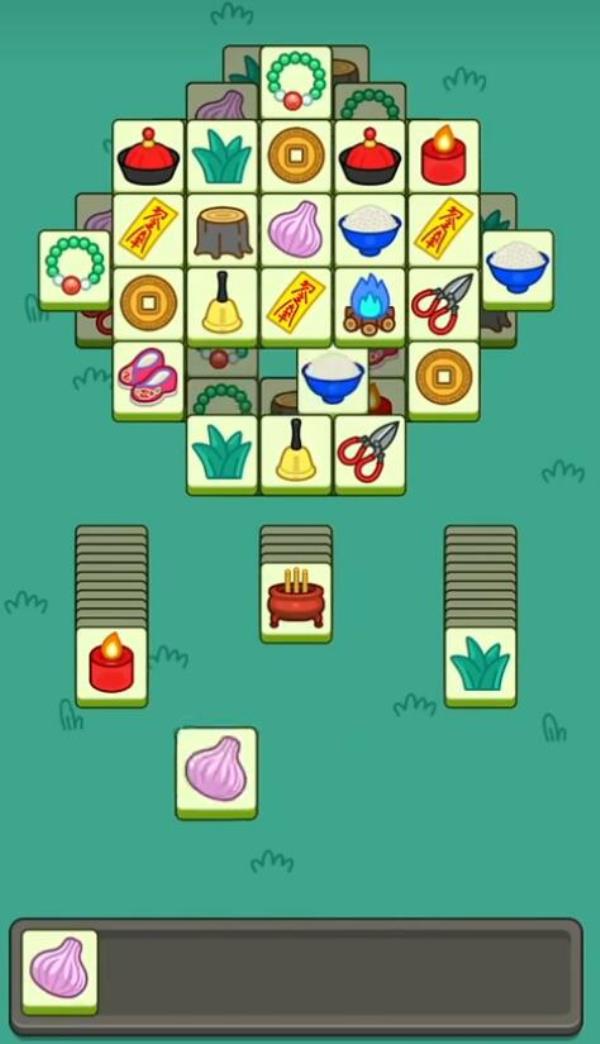
Task: Select the tree stump tile
Action: 222,231
